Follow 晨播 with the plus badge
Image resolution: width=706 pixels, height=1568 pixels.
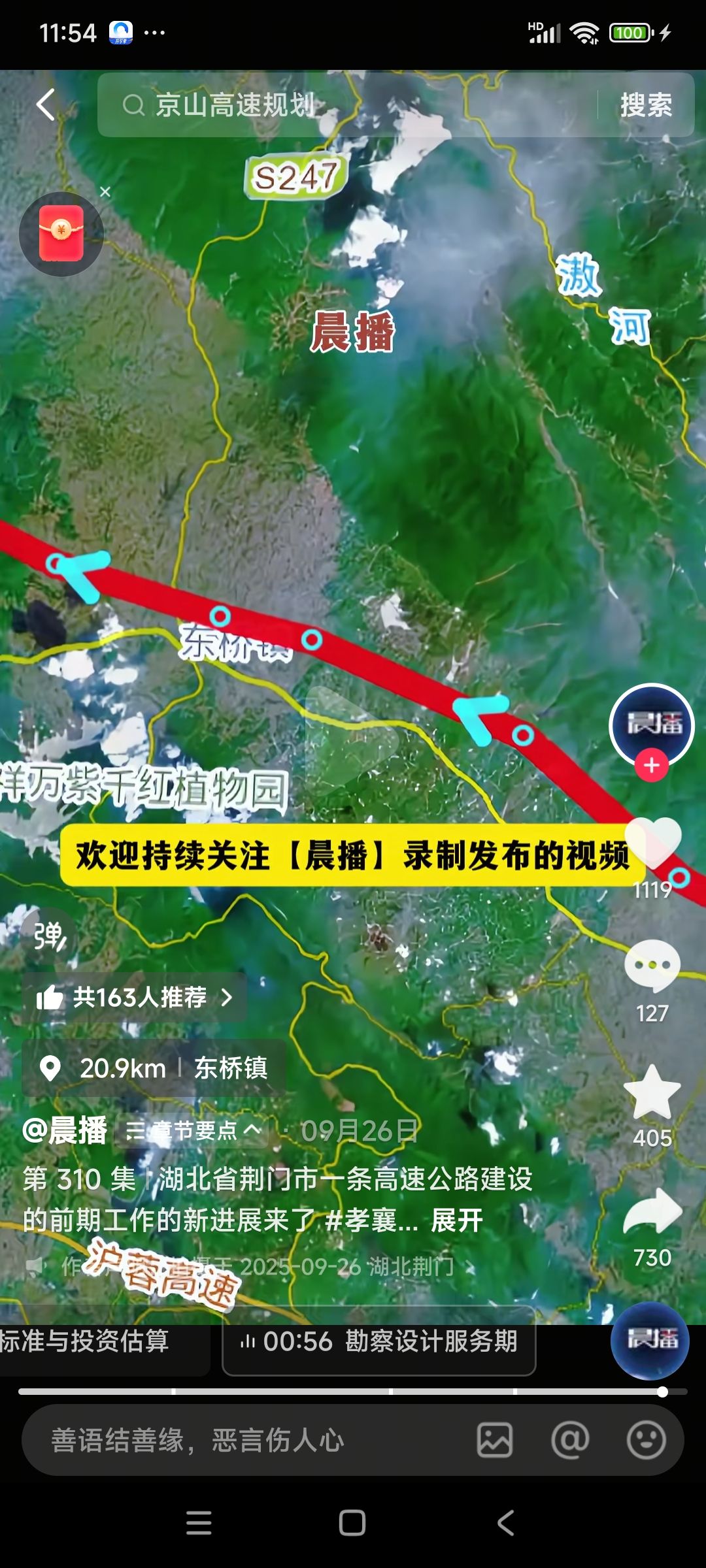pos(651,765)
